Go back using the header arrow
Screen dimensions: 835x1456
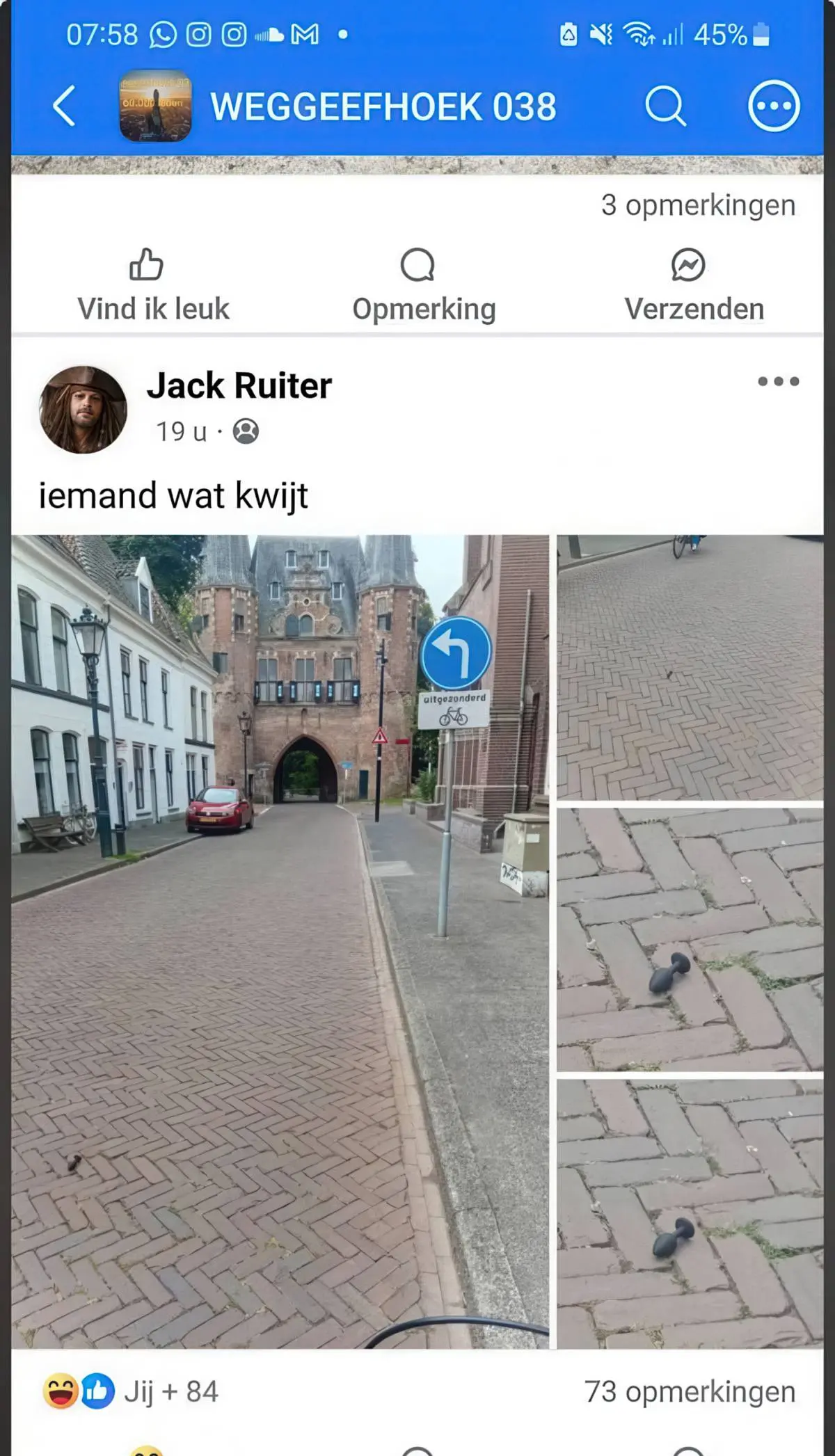point(64,106)
